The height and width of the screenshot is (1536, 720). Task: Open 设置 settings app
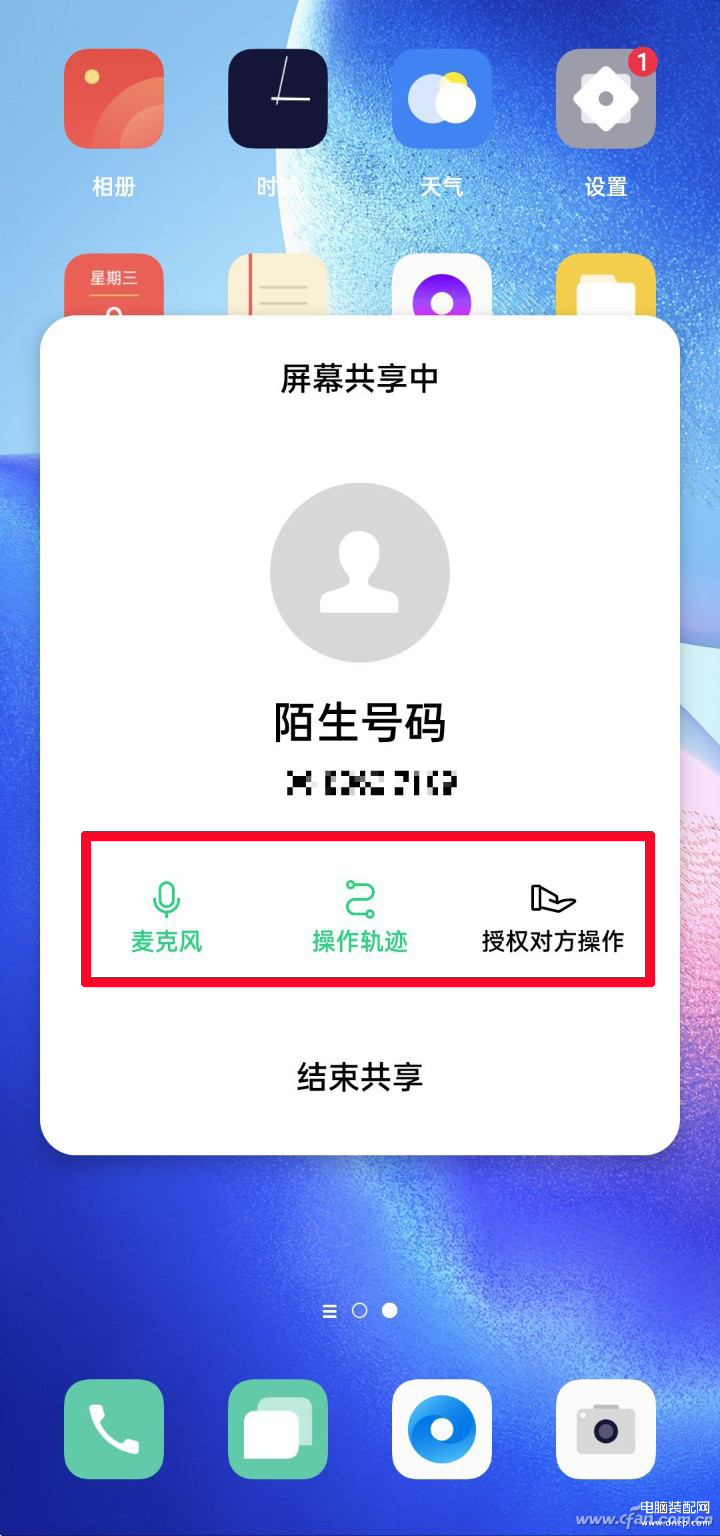(605, 99)
